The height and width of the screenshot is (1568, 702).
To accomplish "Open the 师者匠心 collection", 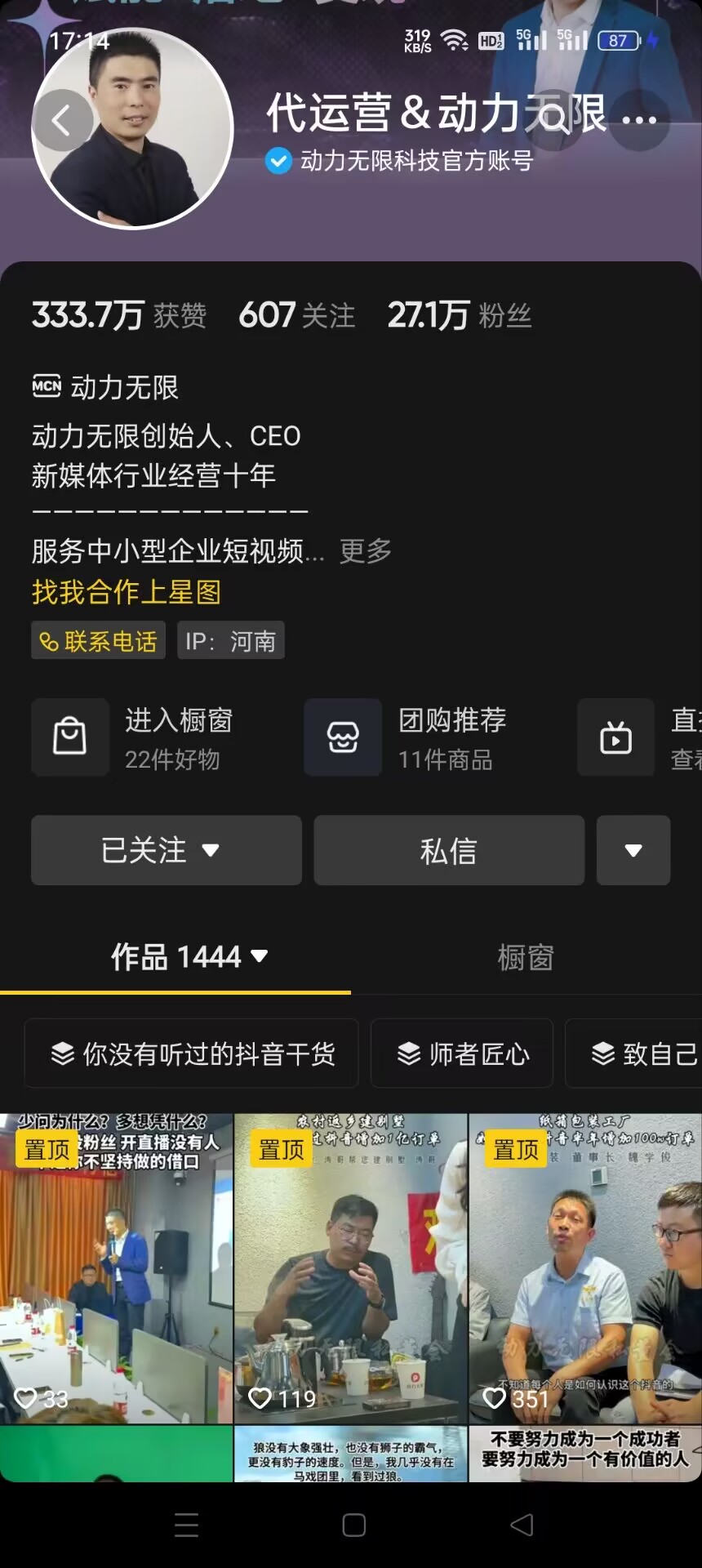I will (x=462, y=1053).
